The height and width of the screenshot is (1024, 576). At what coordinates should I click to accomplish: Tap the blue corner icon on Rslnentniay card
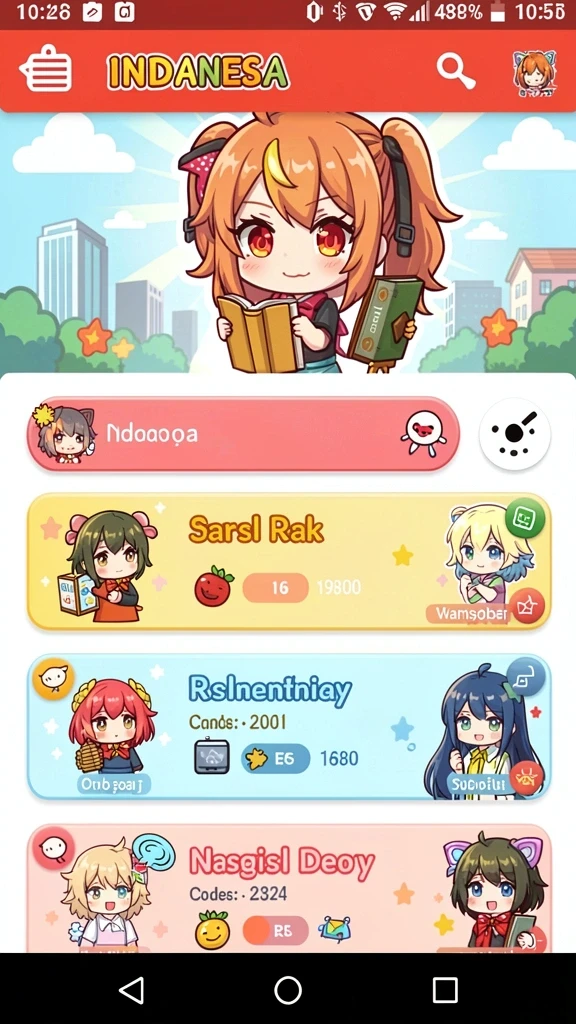coord(525,677)
